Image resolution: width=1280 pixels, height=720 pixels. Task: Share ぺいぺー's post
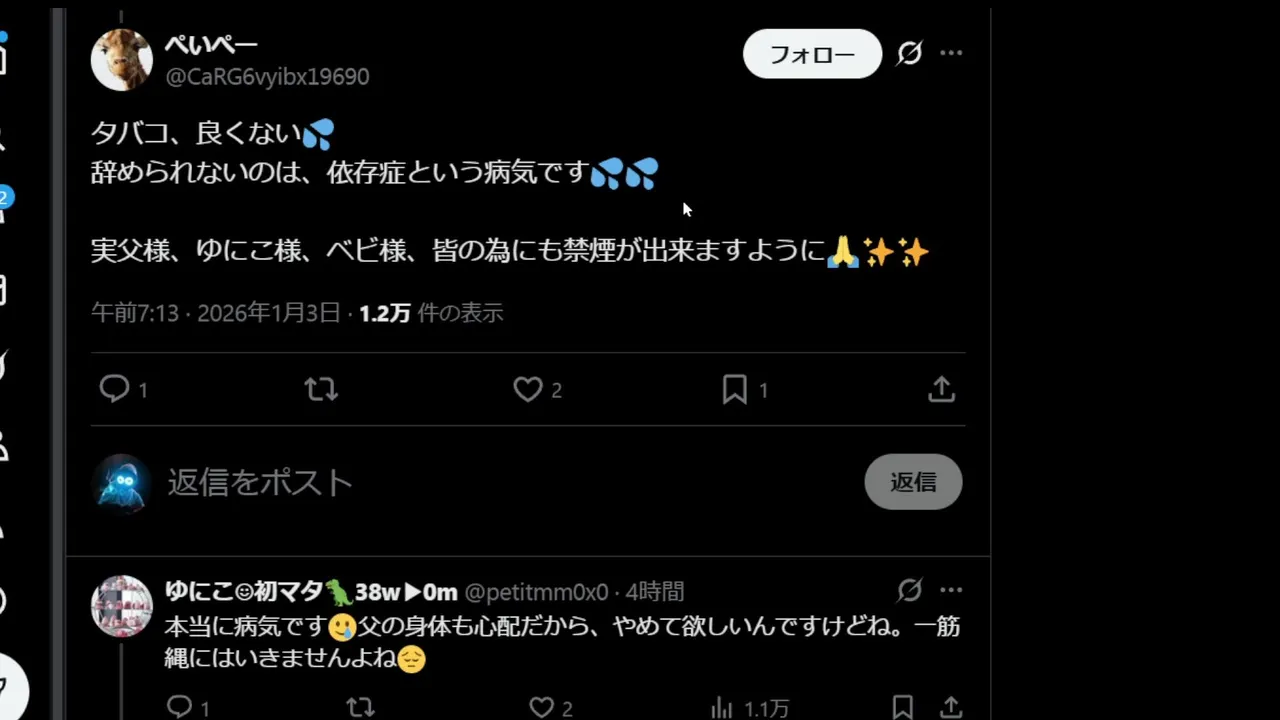point(941,389)
